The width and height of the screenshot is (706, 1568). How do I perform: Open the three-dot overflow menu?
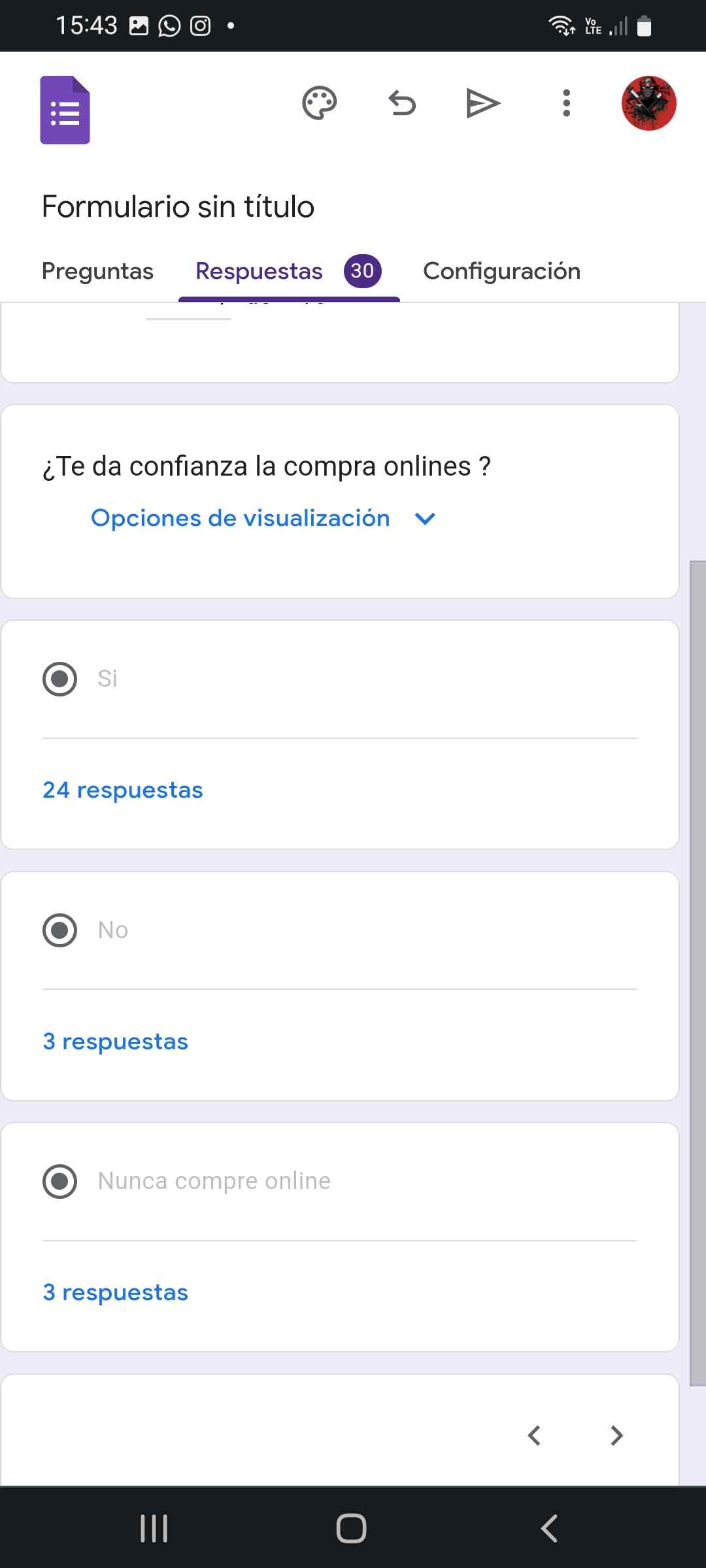click(566, 103)
